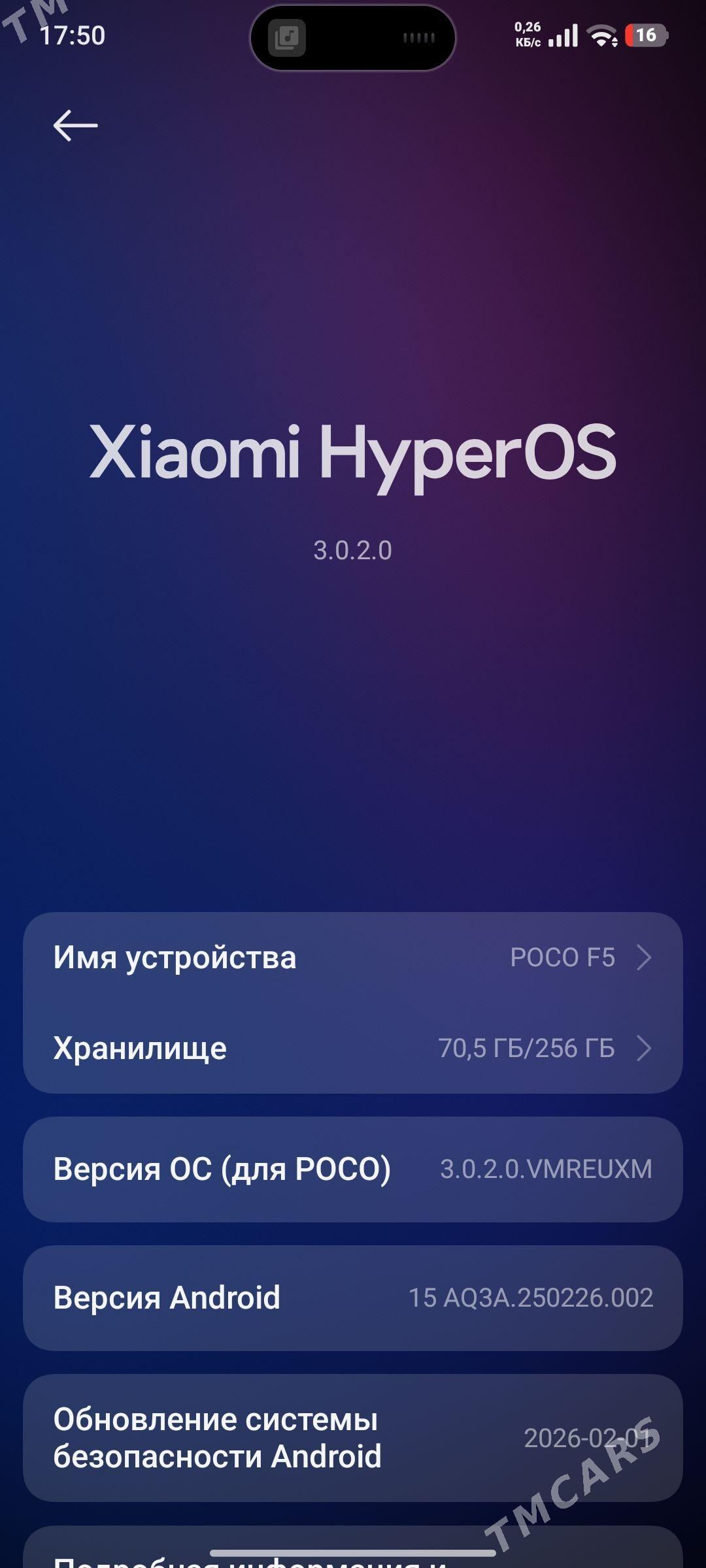706x1568 pixels.
Task: Tap the Версия Android row
Action: tap(353, 1298)
